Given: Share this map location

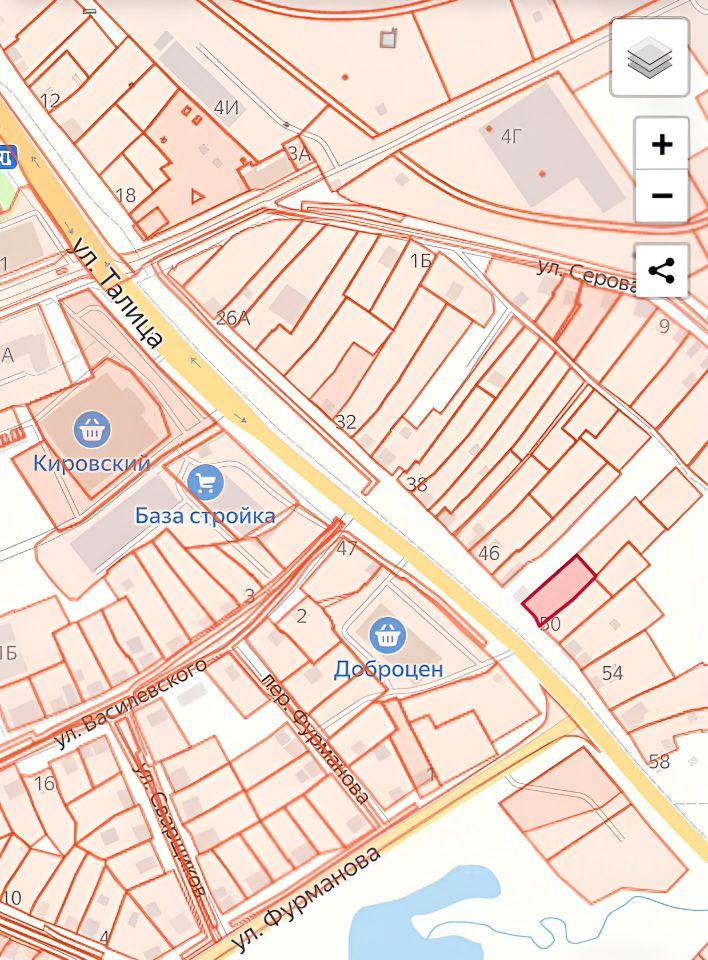Looking at the screenshot, I should [x=661, y=270].
